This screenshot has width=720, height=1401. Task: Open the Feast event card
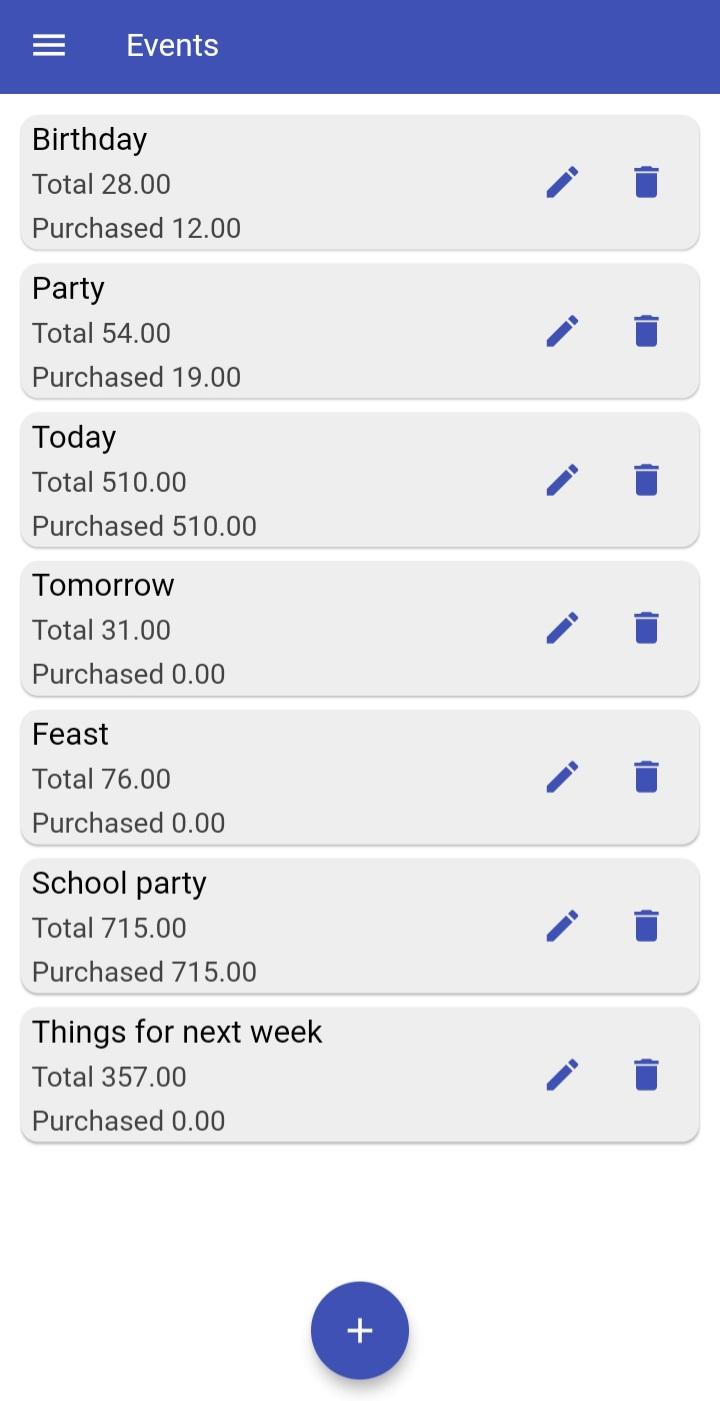click(360, 777)
